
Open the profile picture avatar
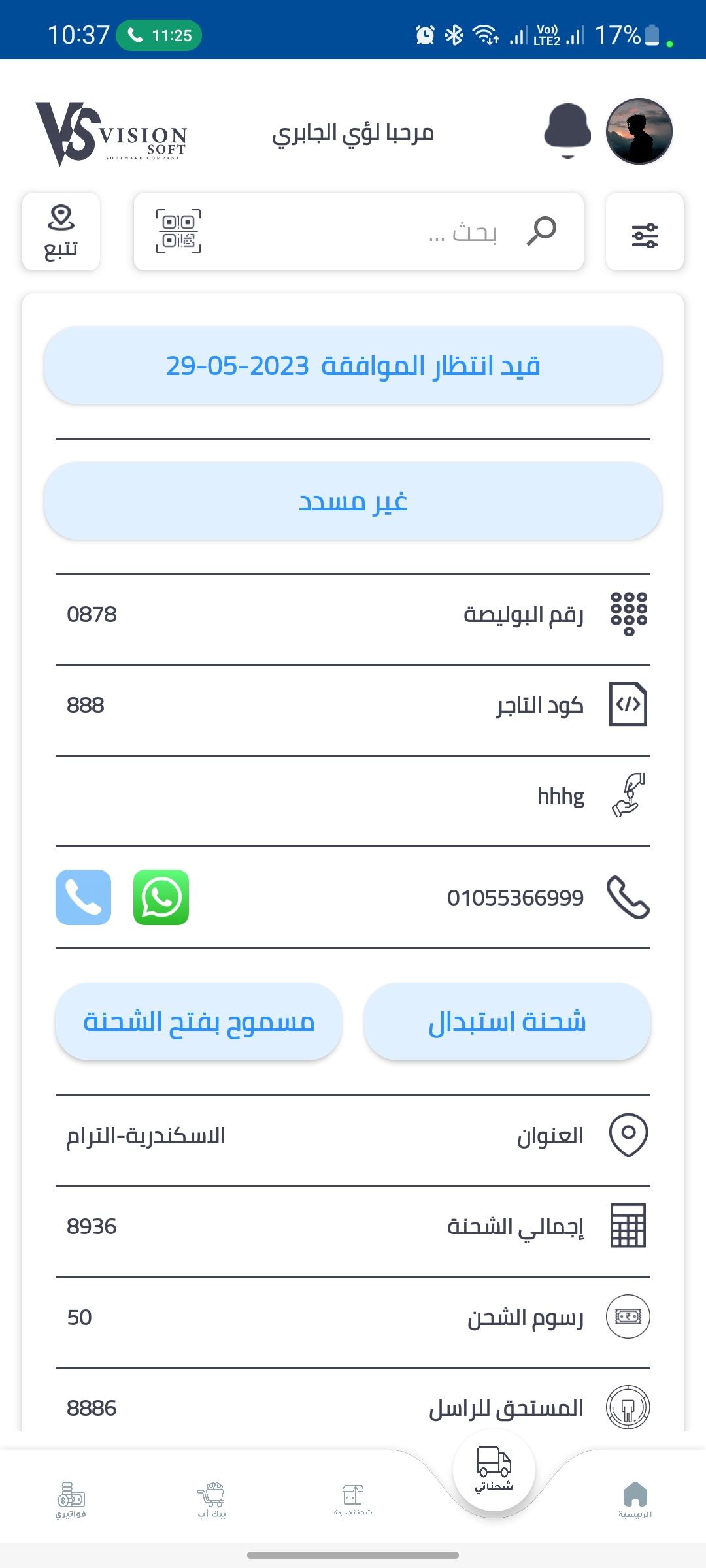pyautogui.click(x=639, y=131)
